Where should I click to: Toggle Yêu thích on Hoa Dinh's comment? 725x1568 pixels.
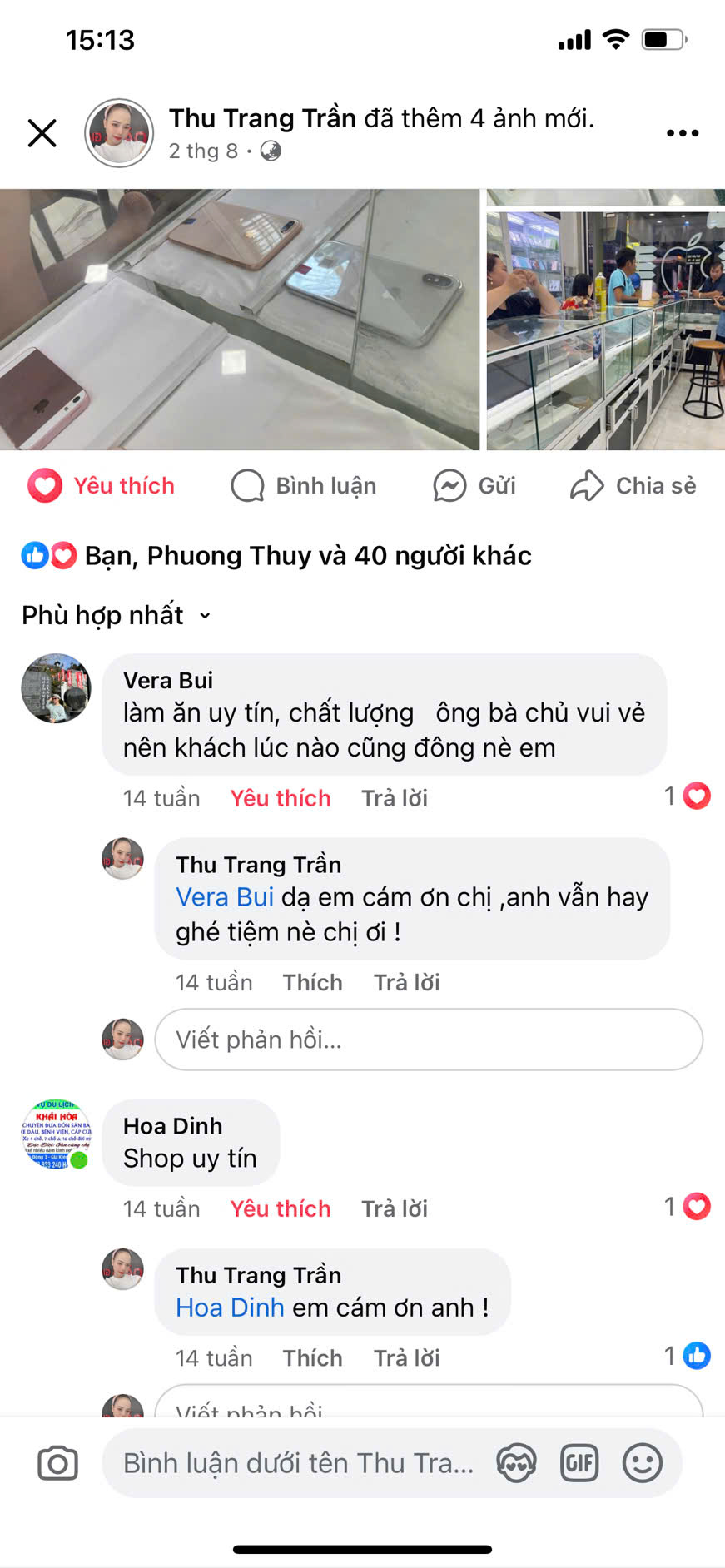point(281,1208)
